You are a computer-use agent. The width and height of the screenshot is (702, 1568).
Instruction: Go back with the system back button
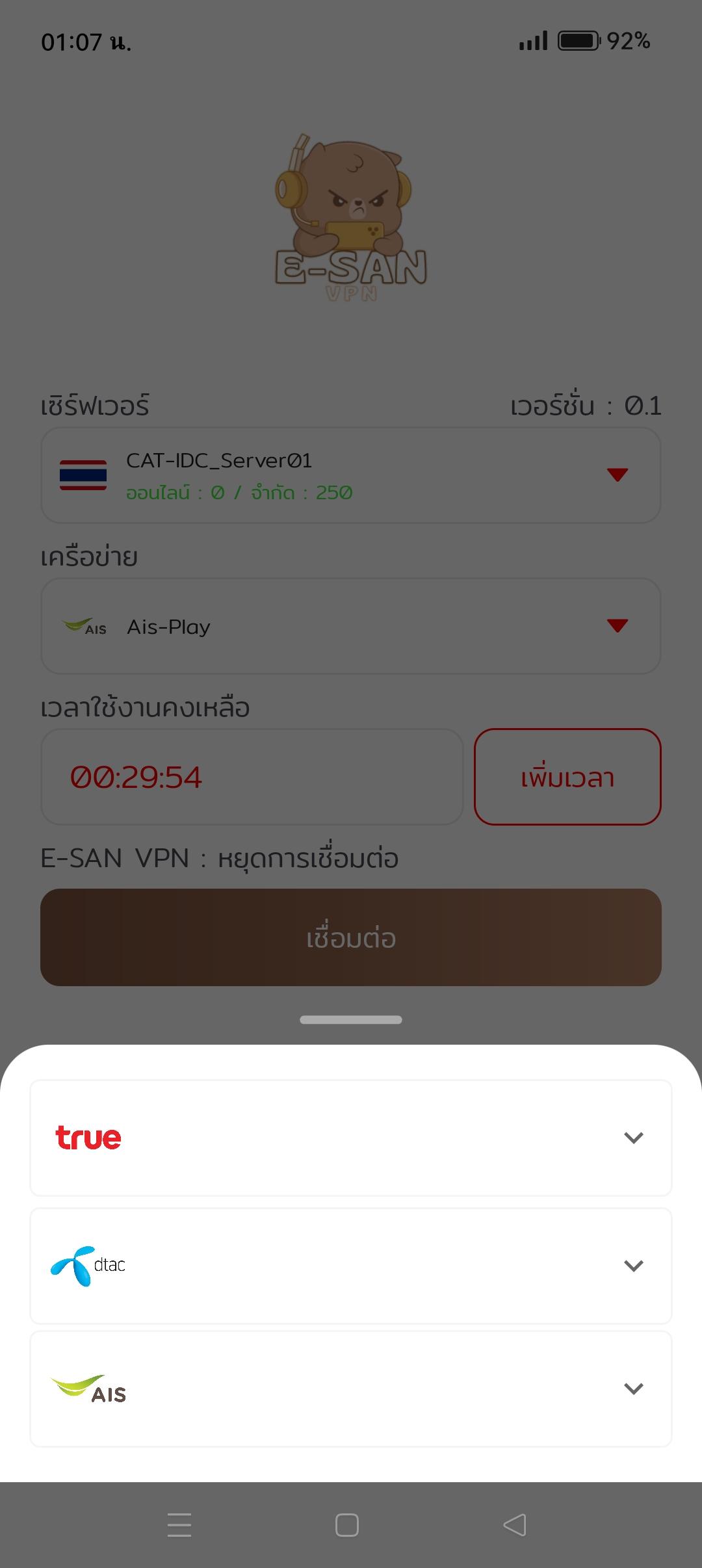coord(515,1525)
